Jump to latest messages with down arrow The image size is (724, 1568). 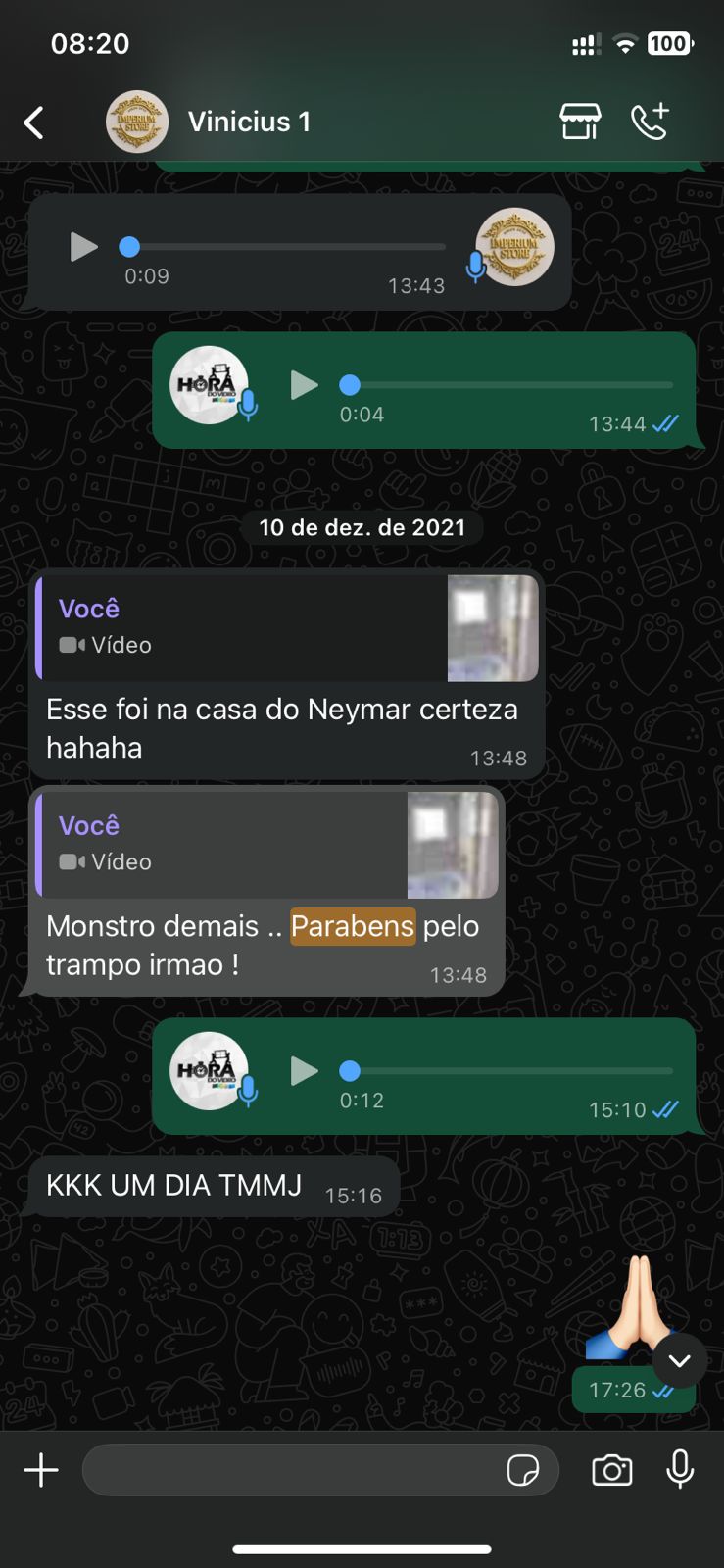pyautogui.click(x=679, y=1360)
